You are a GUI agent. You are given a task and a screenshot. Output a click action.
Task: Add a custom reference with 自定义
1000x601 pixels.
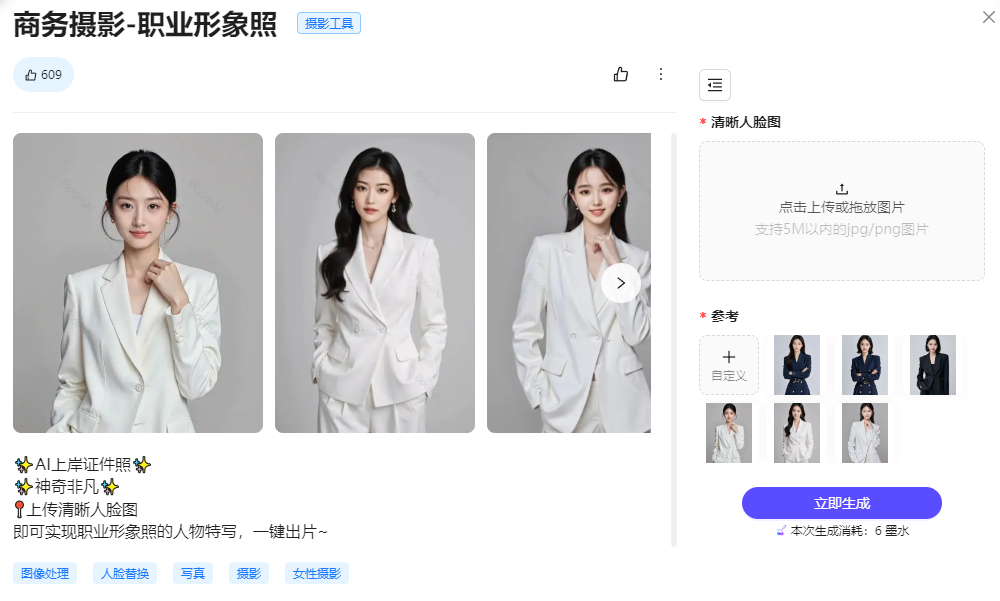[x=729, y=365]
